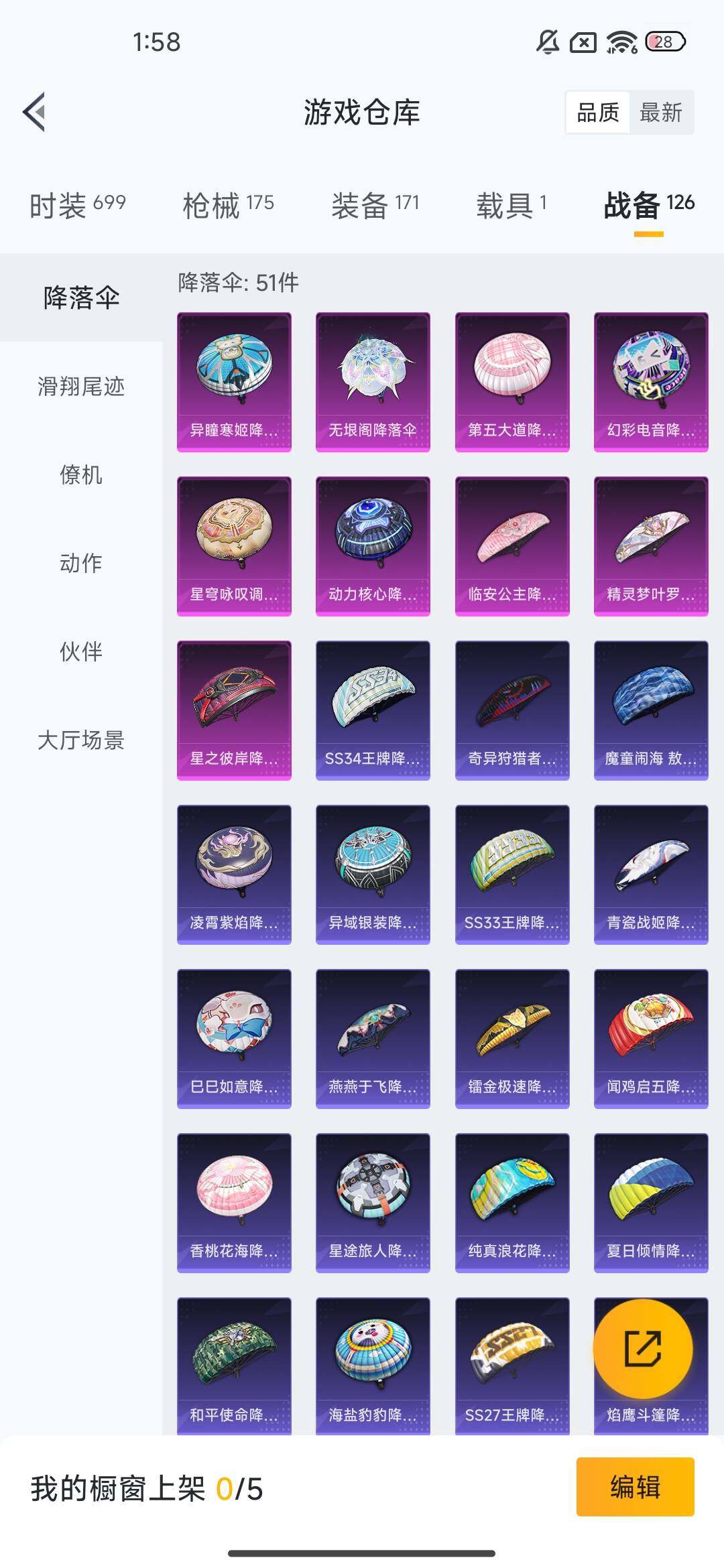724x1568 pixels.
Task: Select the 僚机 category
Action: (81, 475)
